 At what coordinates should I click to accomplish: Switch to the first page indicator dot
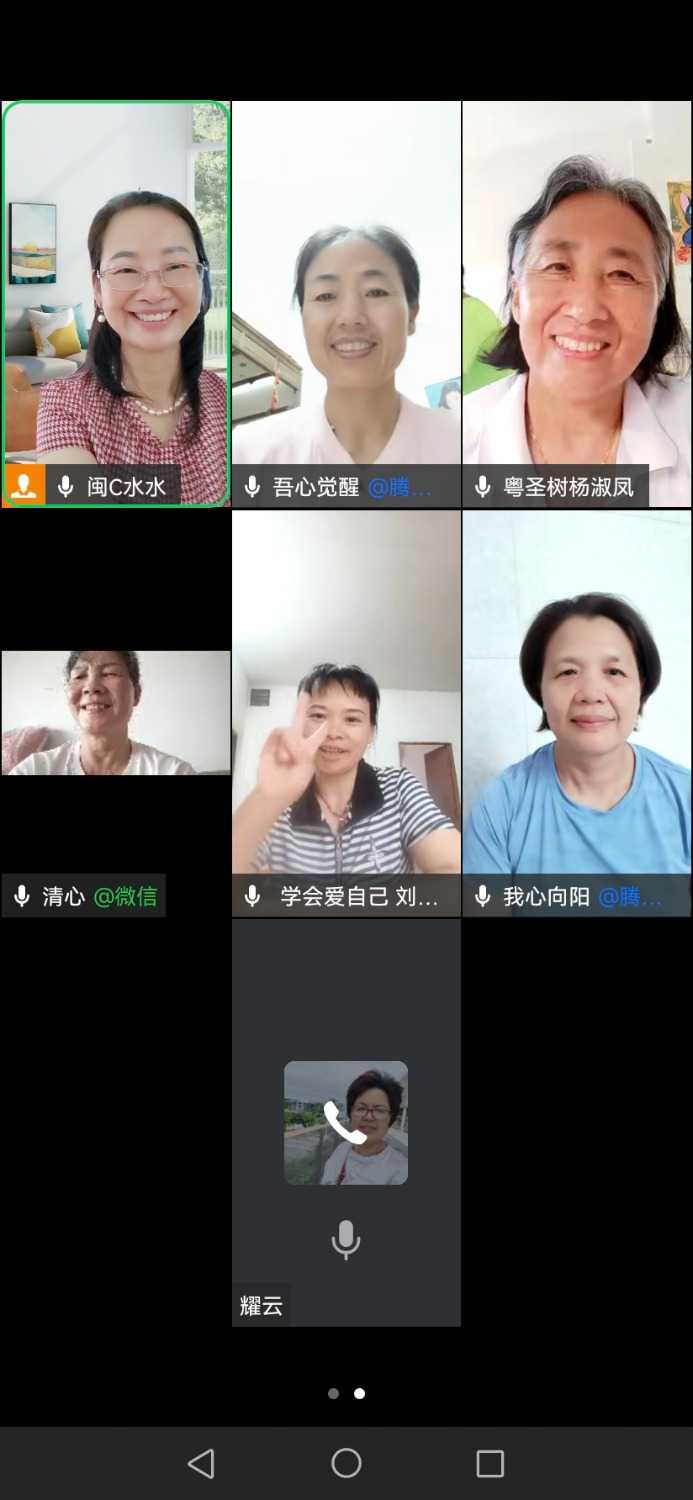[x=333, y=1393]
